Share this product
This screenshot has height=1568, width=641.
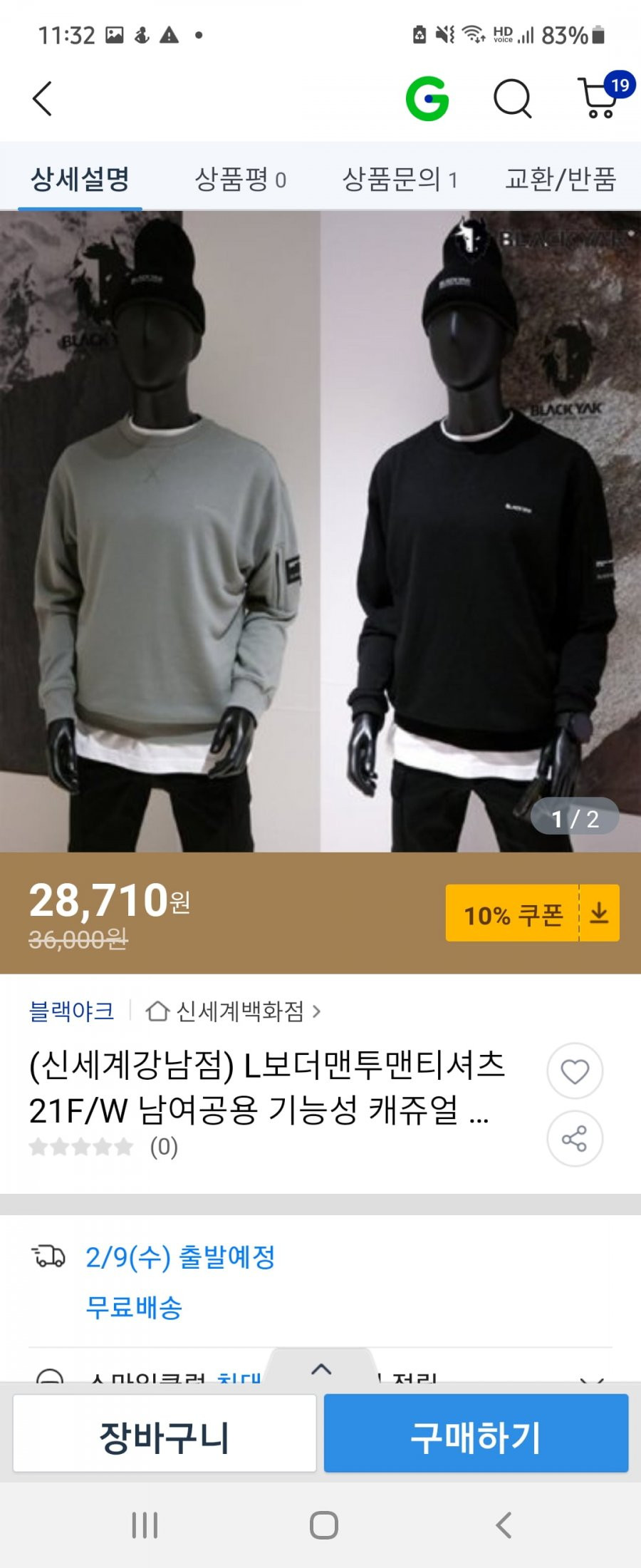click(575, 1138)
